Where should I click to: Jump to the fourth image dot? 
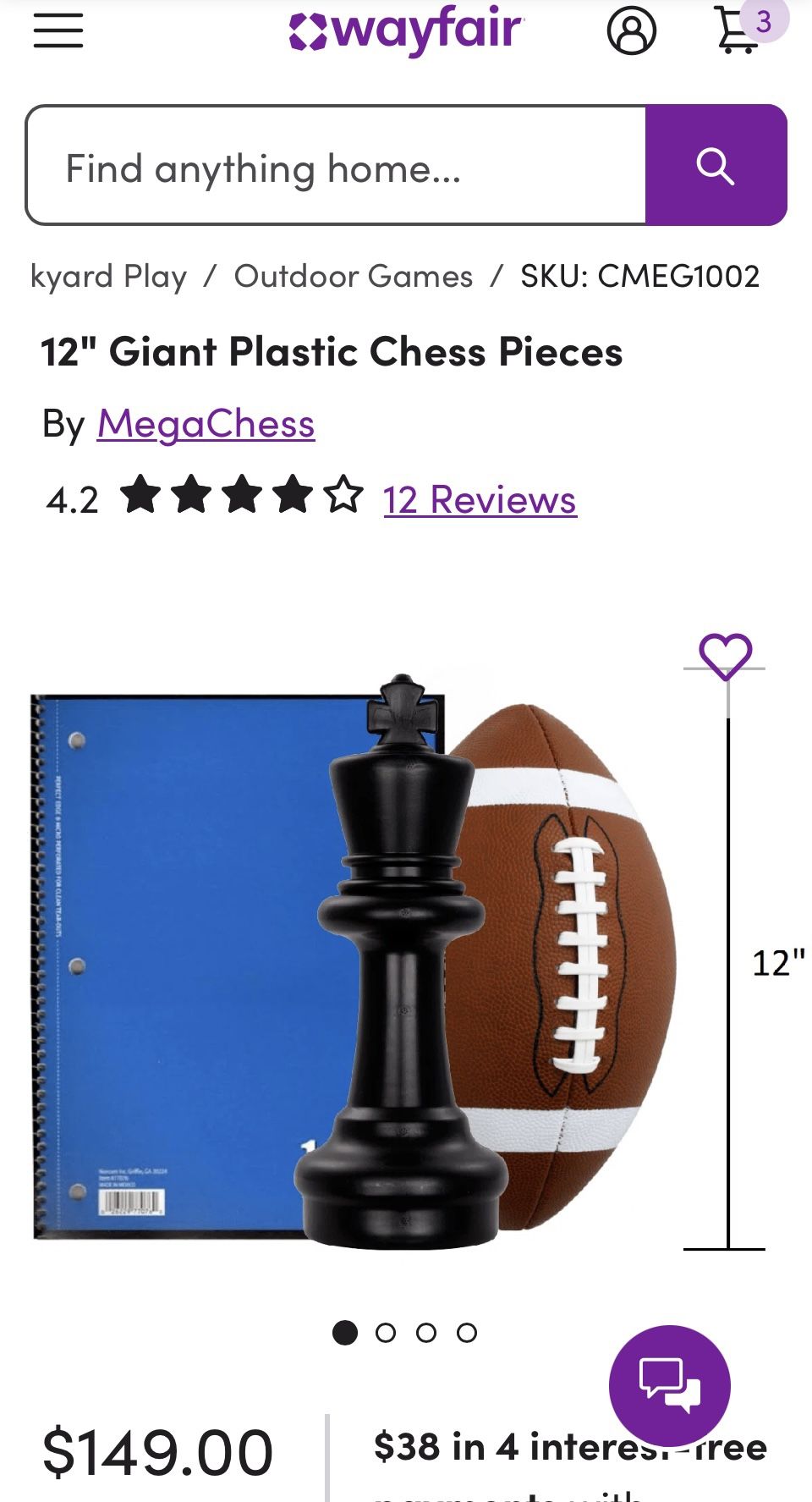click(x=467, y=1333)
